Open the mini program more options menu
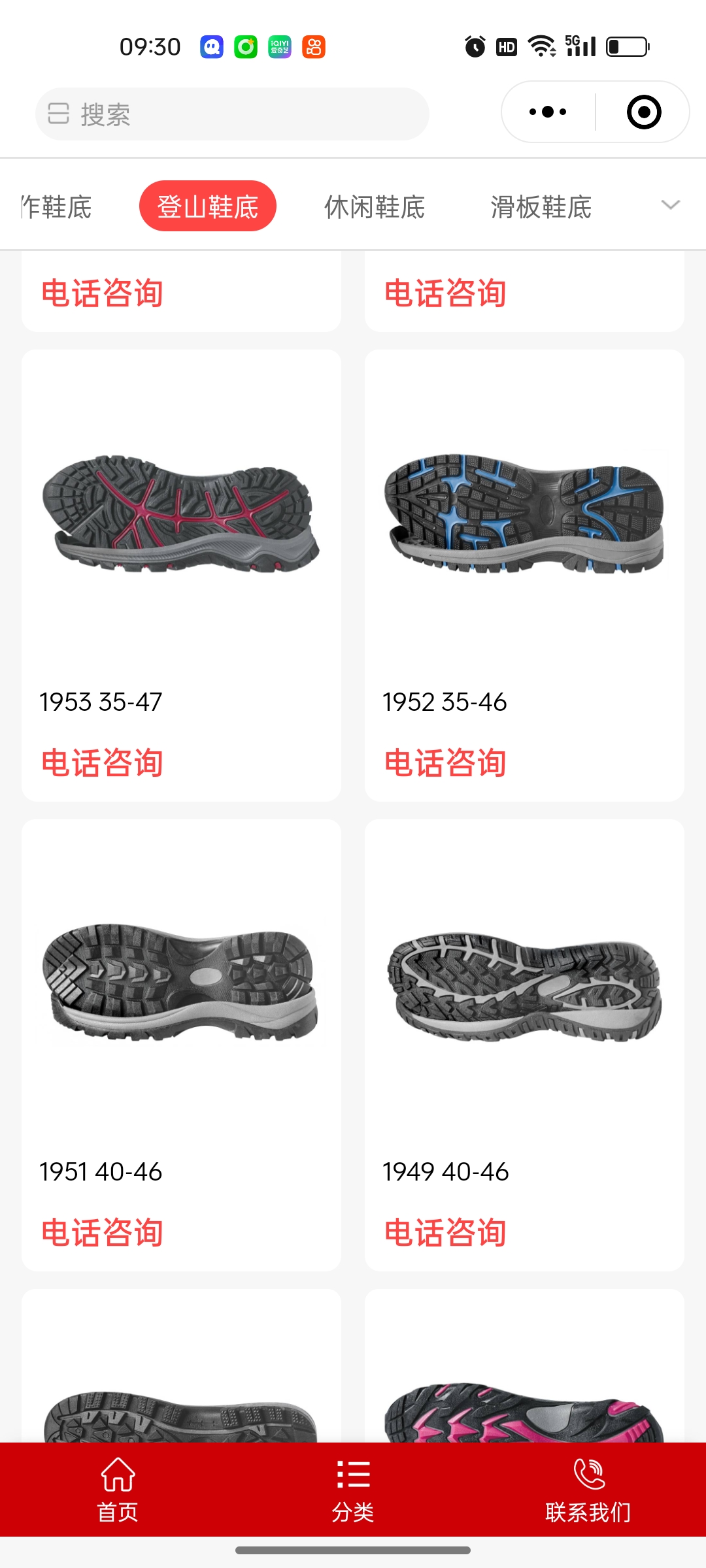The height and width of the screenshot is (1568, 706). pos(548,112)
